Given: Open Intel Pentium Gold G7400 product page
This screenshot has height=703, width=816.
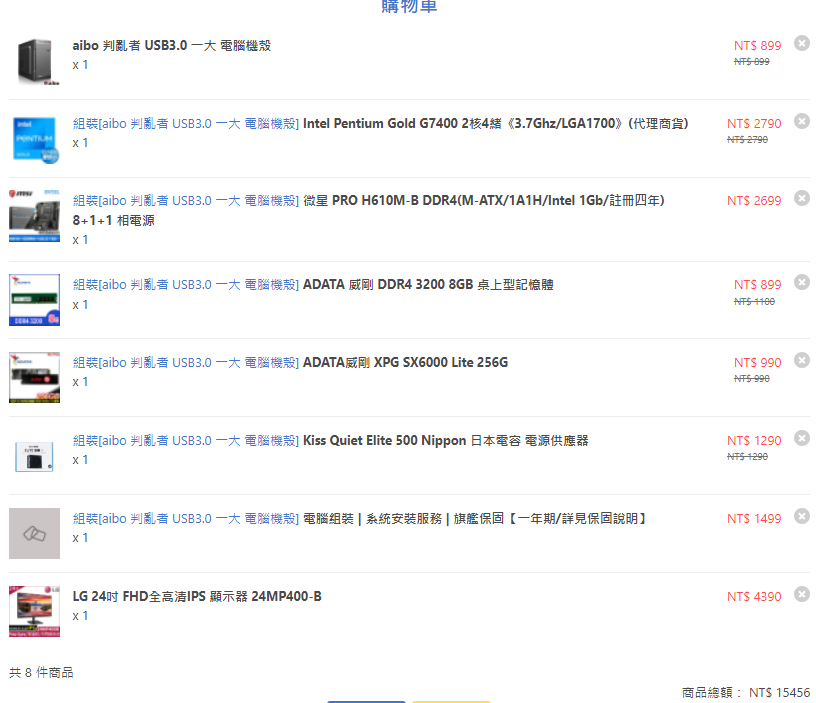Looking at the screenshot, I should [380, 124].
